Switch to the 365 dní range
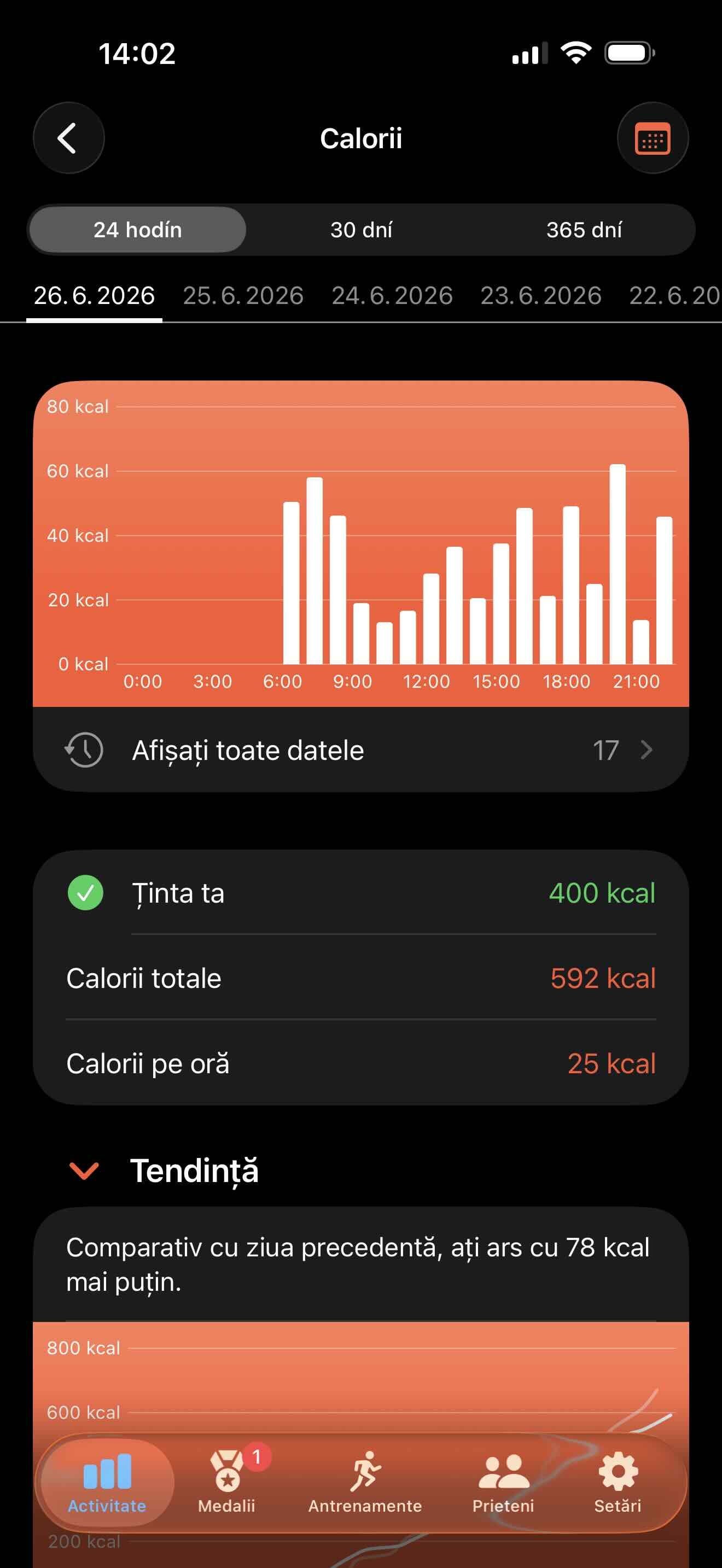 click(x=584, y=230)
